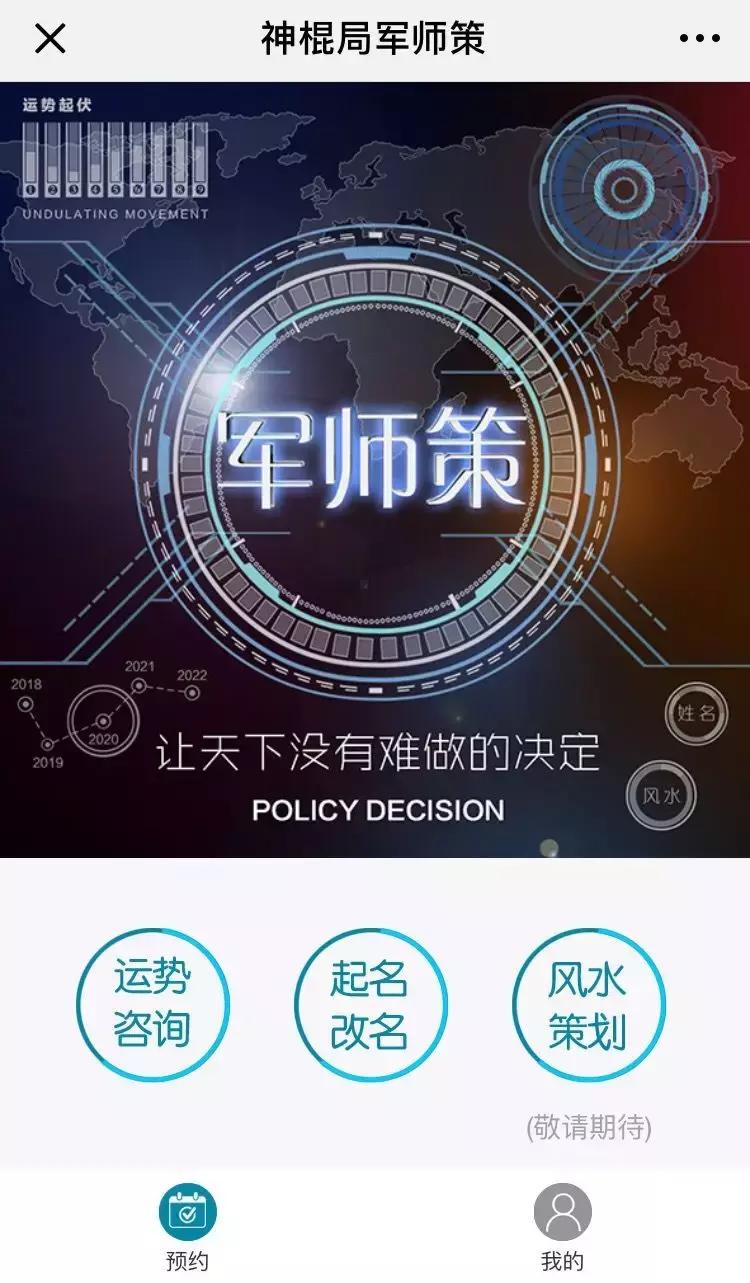The height and width of the screenshot is (1283, 750).
Task: Open 运势咨询 fortune consultation
Action: [152, 1005]
